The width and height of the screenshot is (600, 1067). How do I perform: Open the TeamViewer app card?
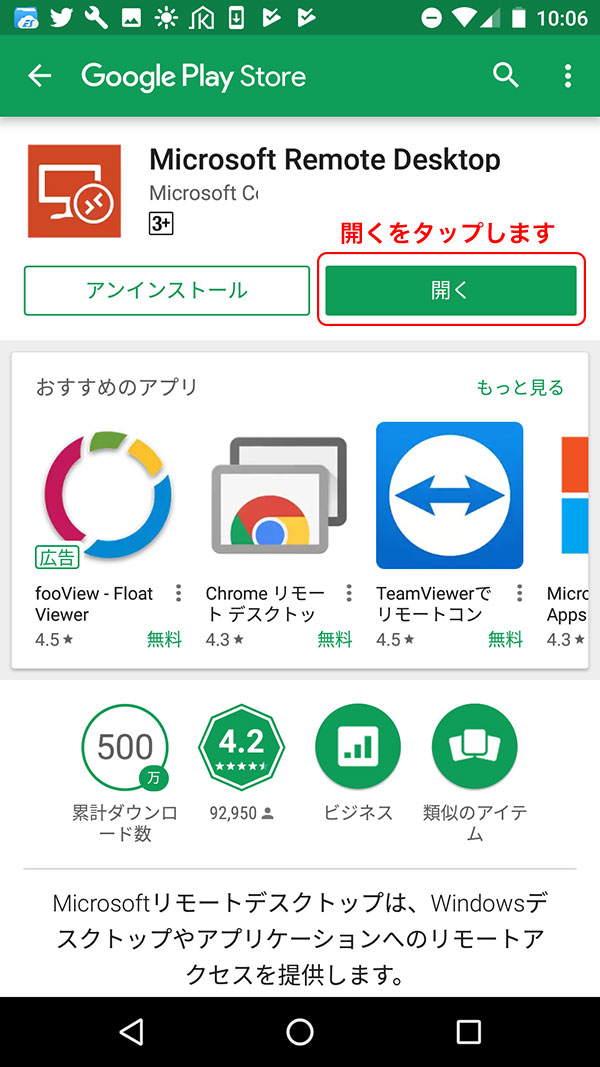(449, 495)
